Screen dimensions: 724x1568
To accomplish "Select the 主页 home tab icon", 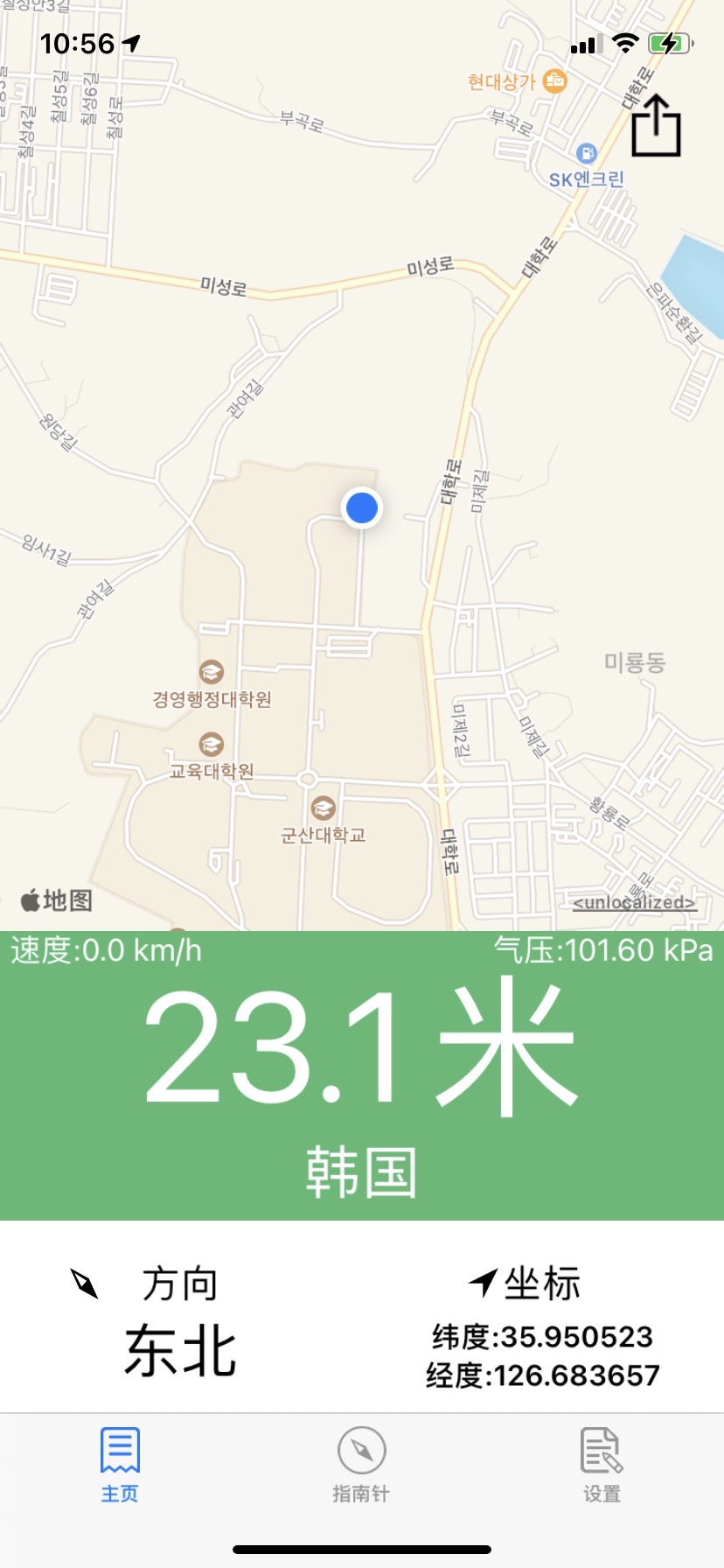I will (x=121, y=1450).
